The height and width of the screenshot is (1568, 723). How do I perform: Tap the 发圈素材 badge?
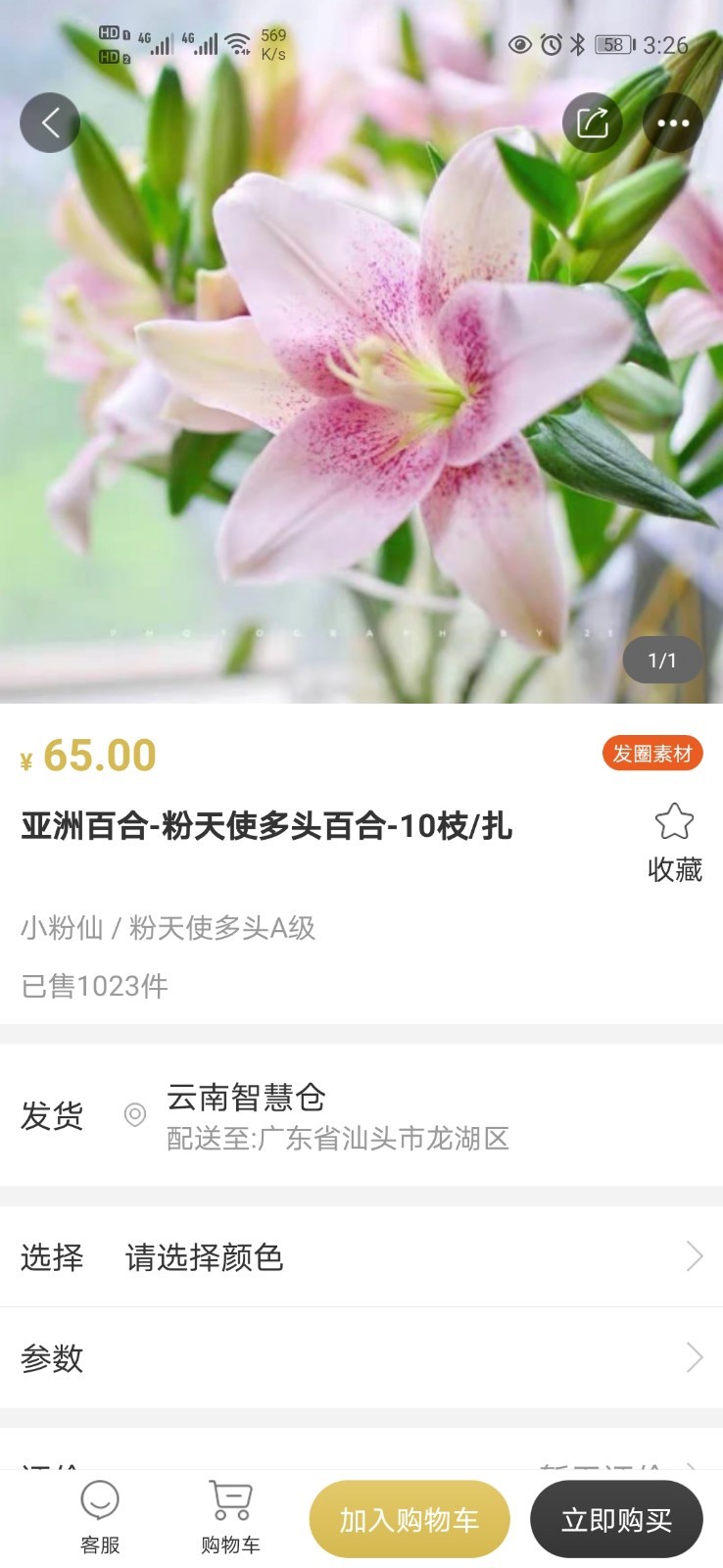click(x=652, y=754)
